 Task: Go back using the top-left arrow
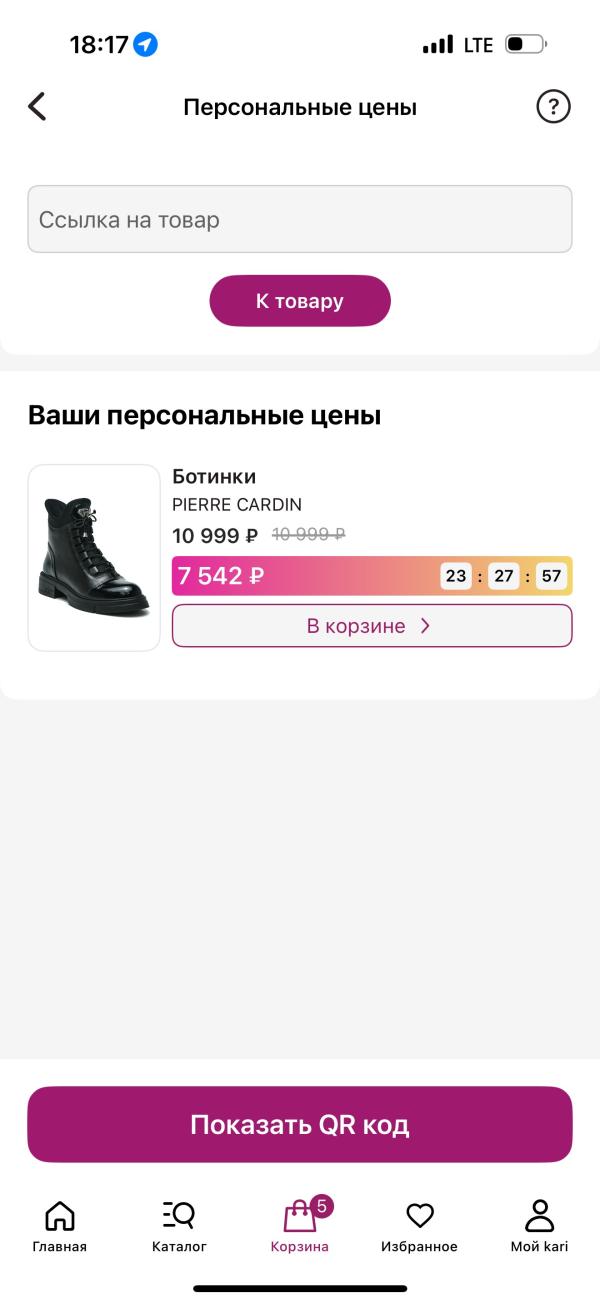pyautogui.click(x=37, y=106)
